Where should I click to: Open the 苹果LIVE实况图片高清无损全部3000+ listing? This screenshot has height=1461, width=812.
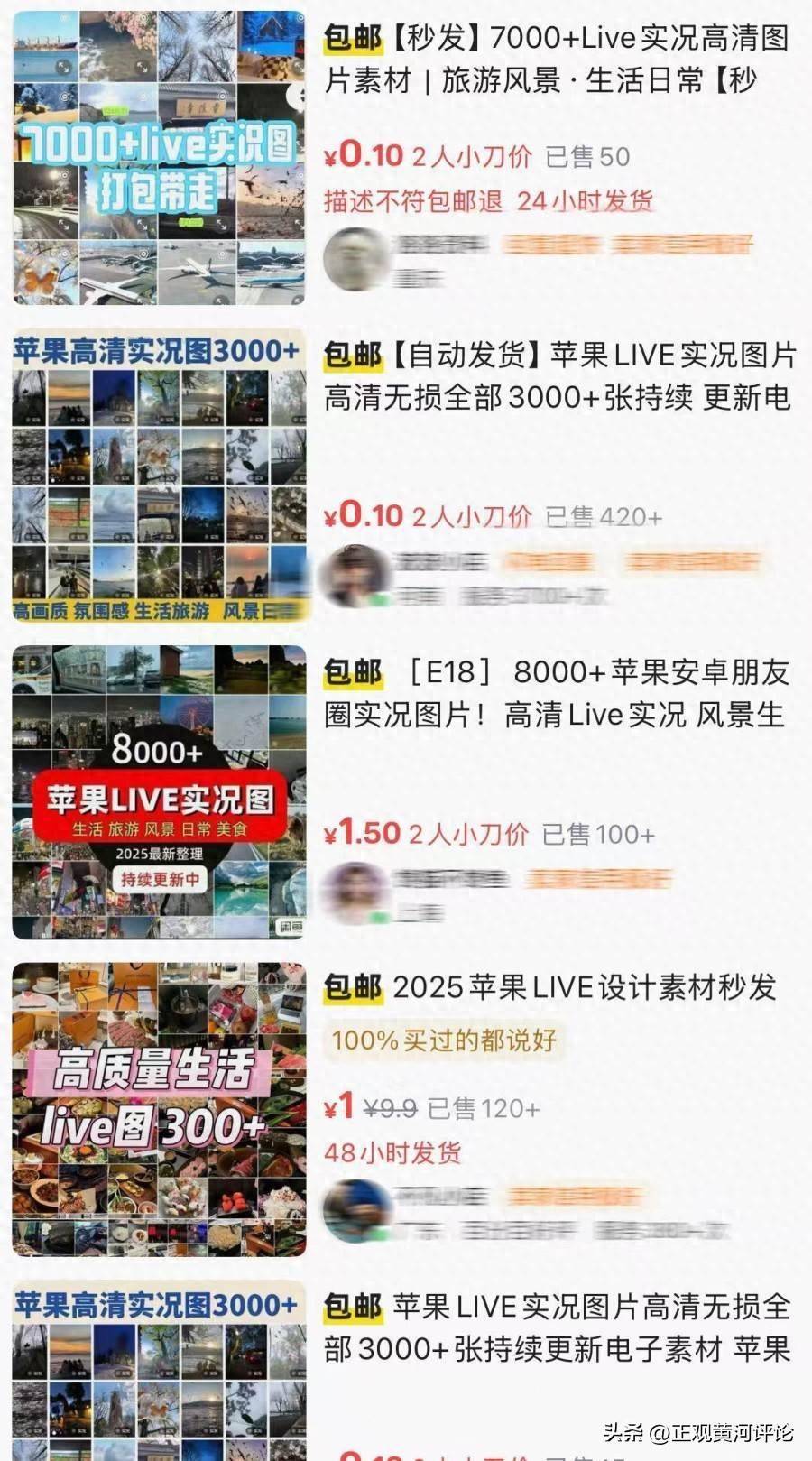tap(557, 1327)
